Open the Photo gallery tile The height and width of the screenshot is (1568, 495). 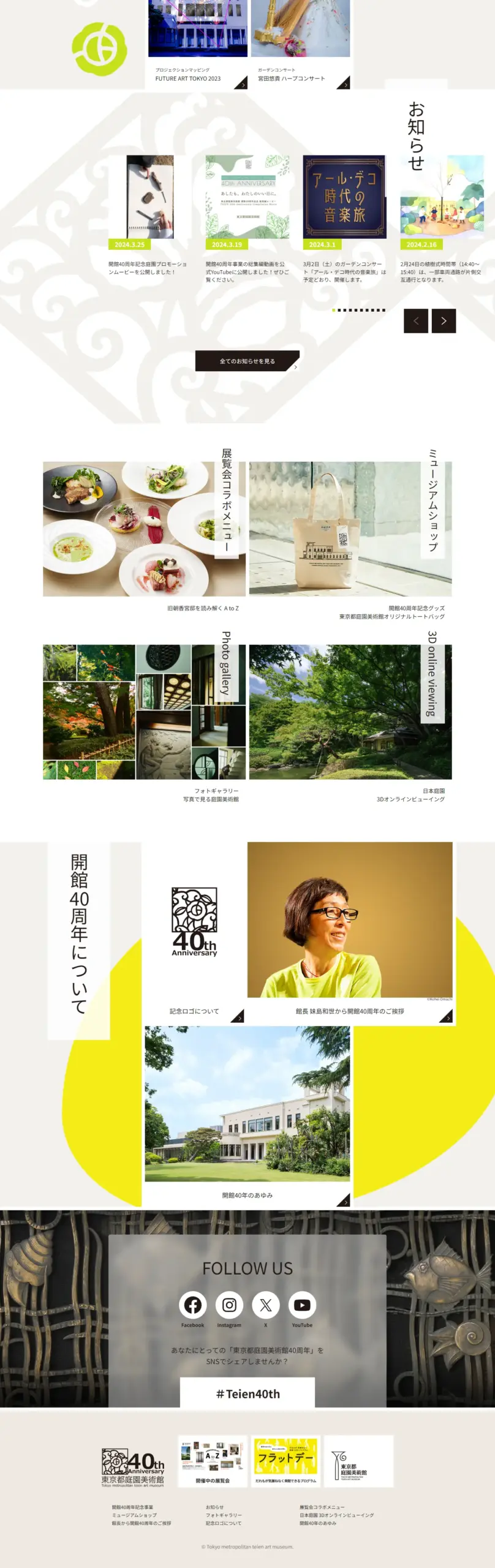144,712
